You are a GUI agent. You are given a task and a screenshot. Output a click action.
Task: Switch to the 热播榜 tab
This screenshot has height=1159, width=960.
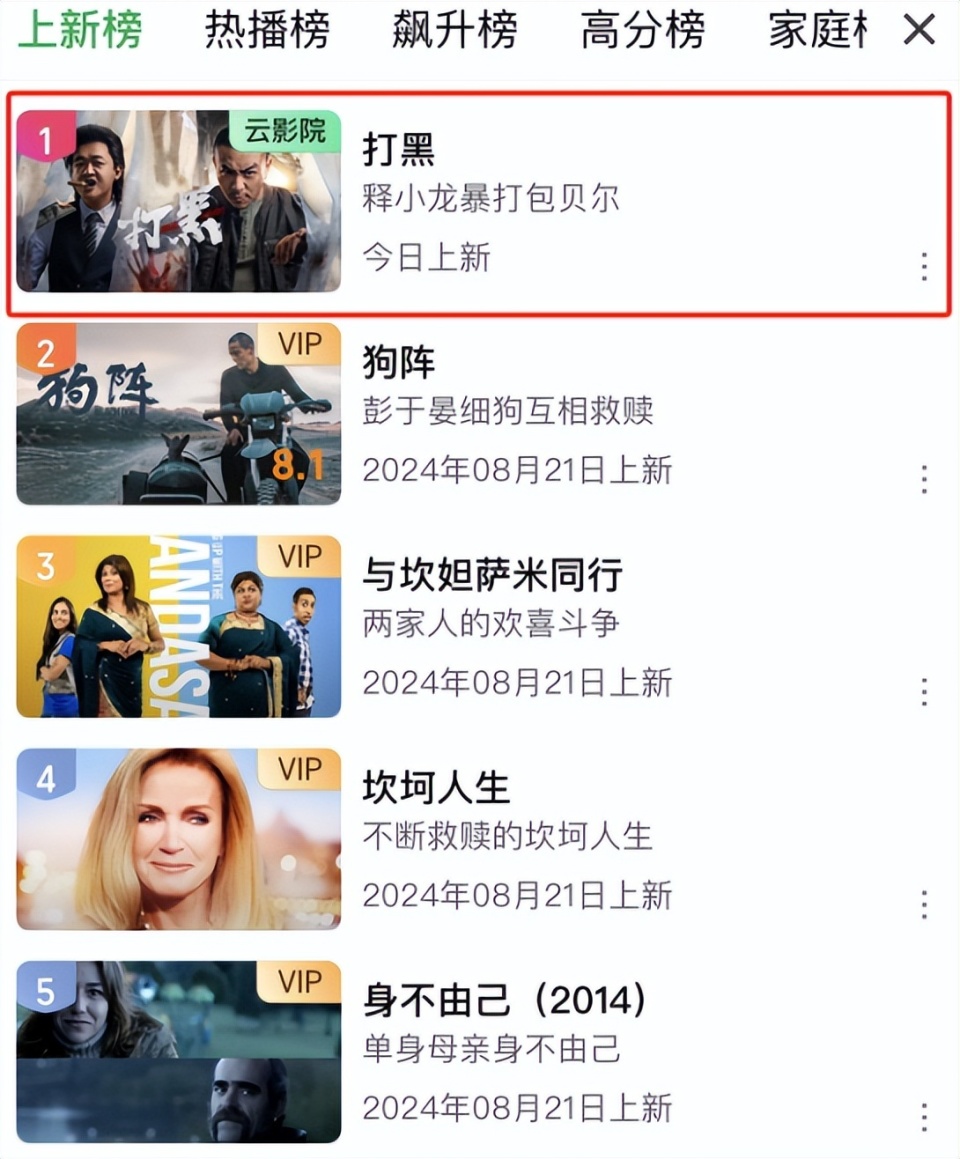(x=267, y=31)
